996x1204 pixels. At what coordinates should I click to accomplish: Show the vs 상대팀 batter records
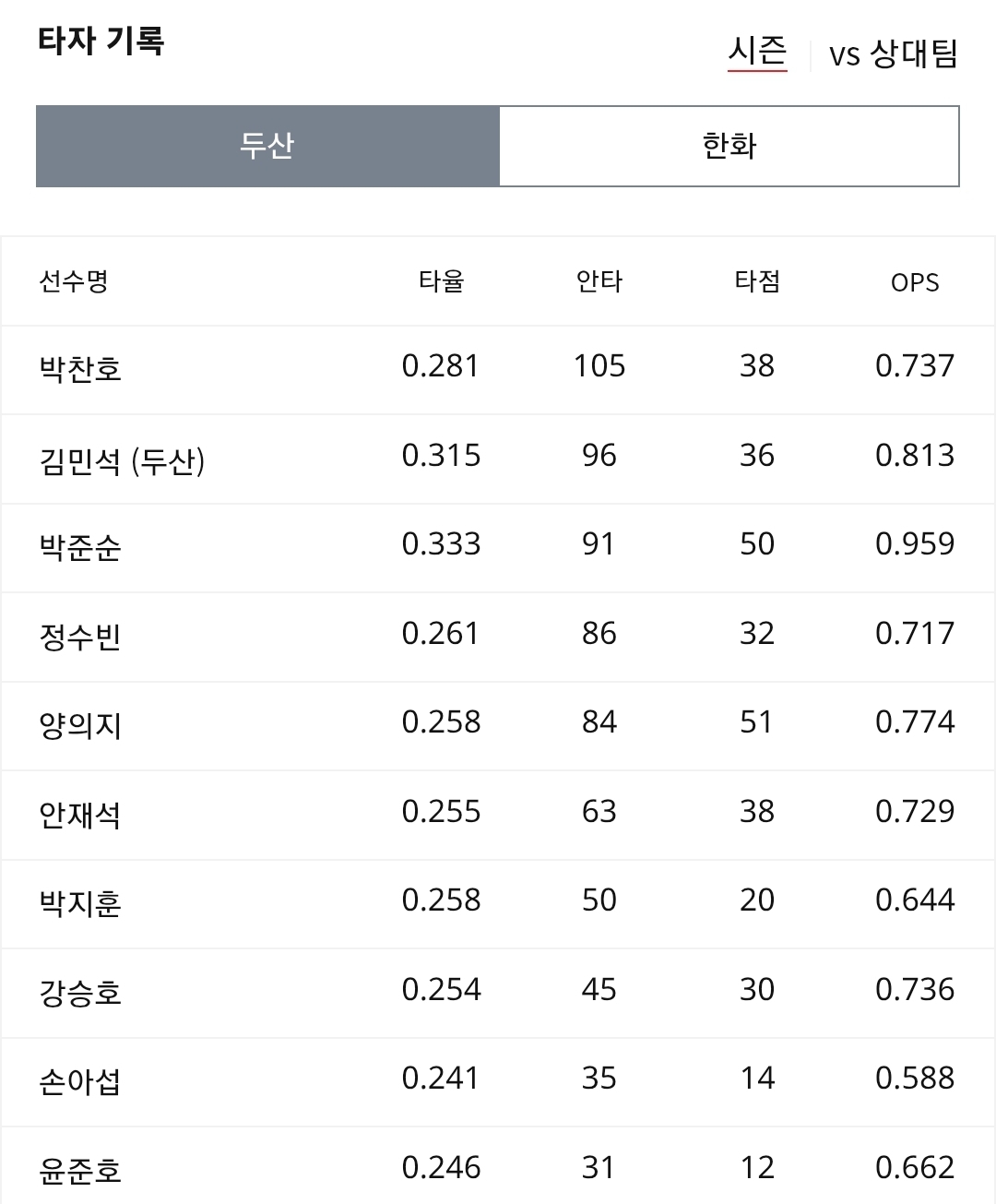(x=893, y=54)
